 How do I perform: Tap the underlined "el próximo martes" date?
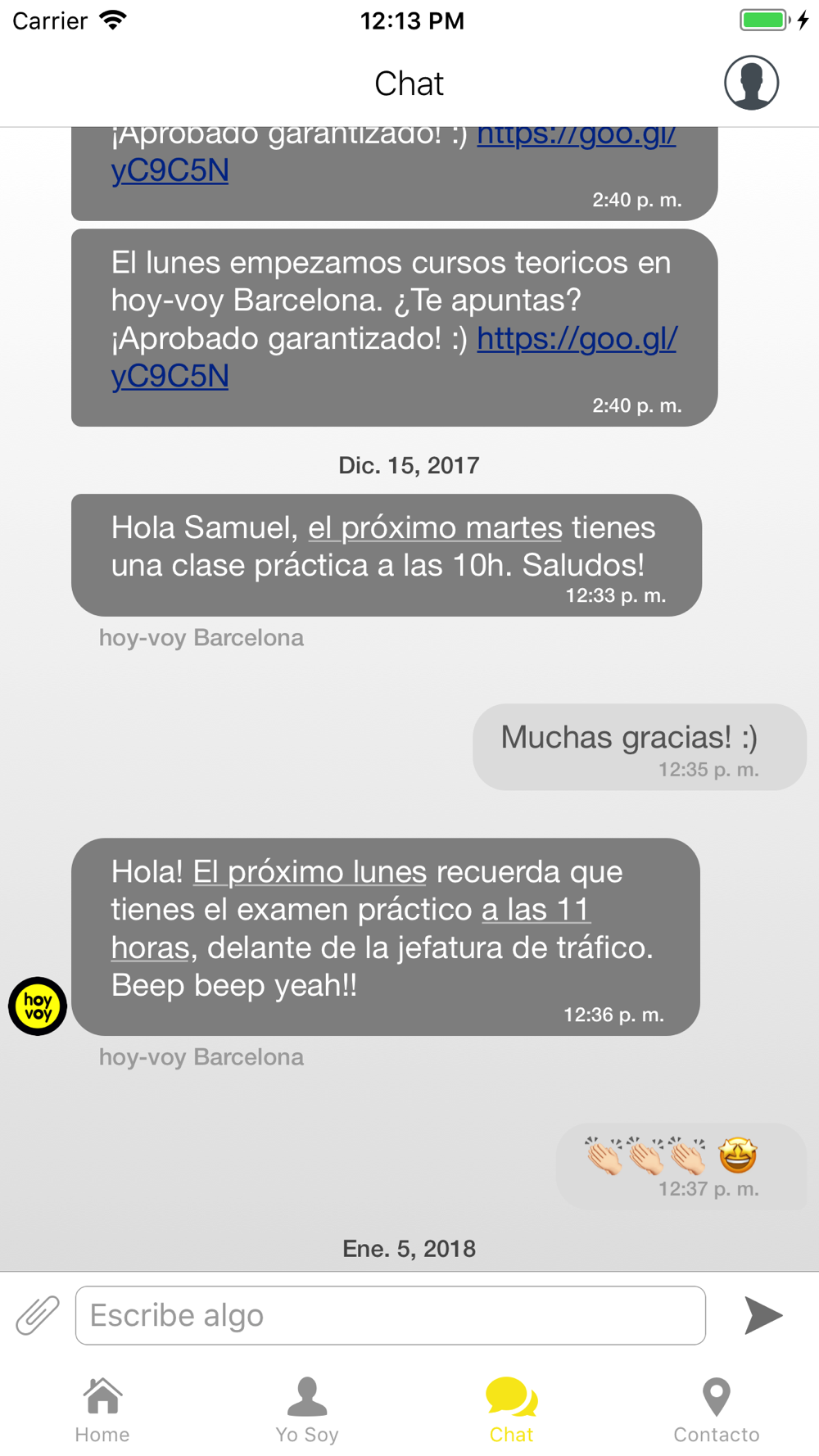[435, 528]
